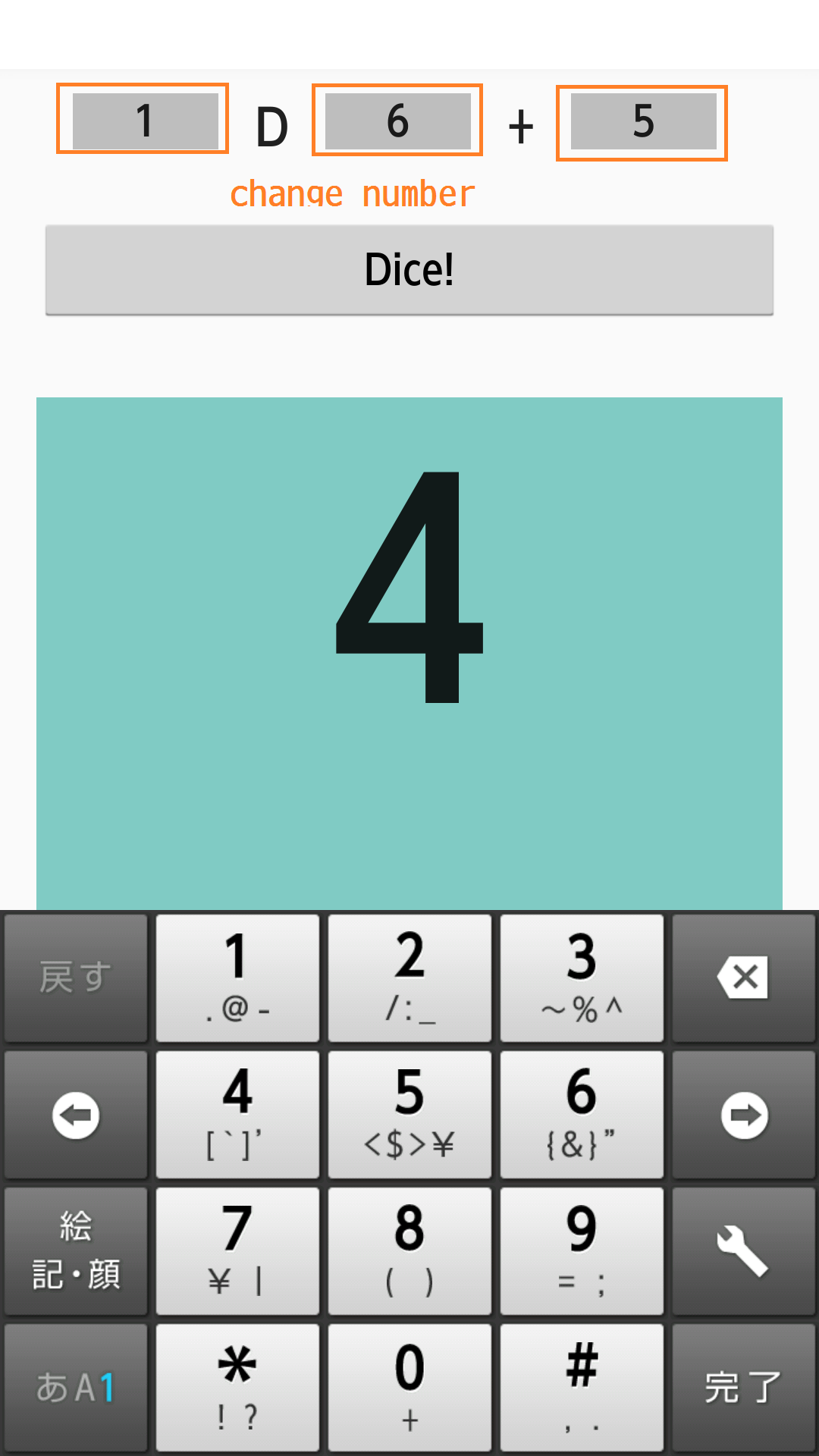
Task: Open keyboard settings via the wrench key
Action: click(743, 1250)
